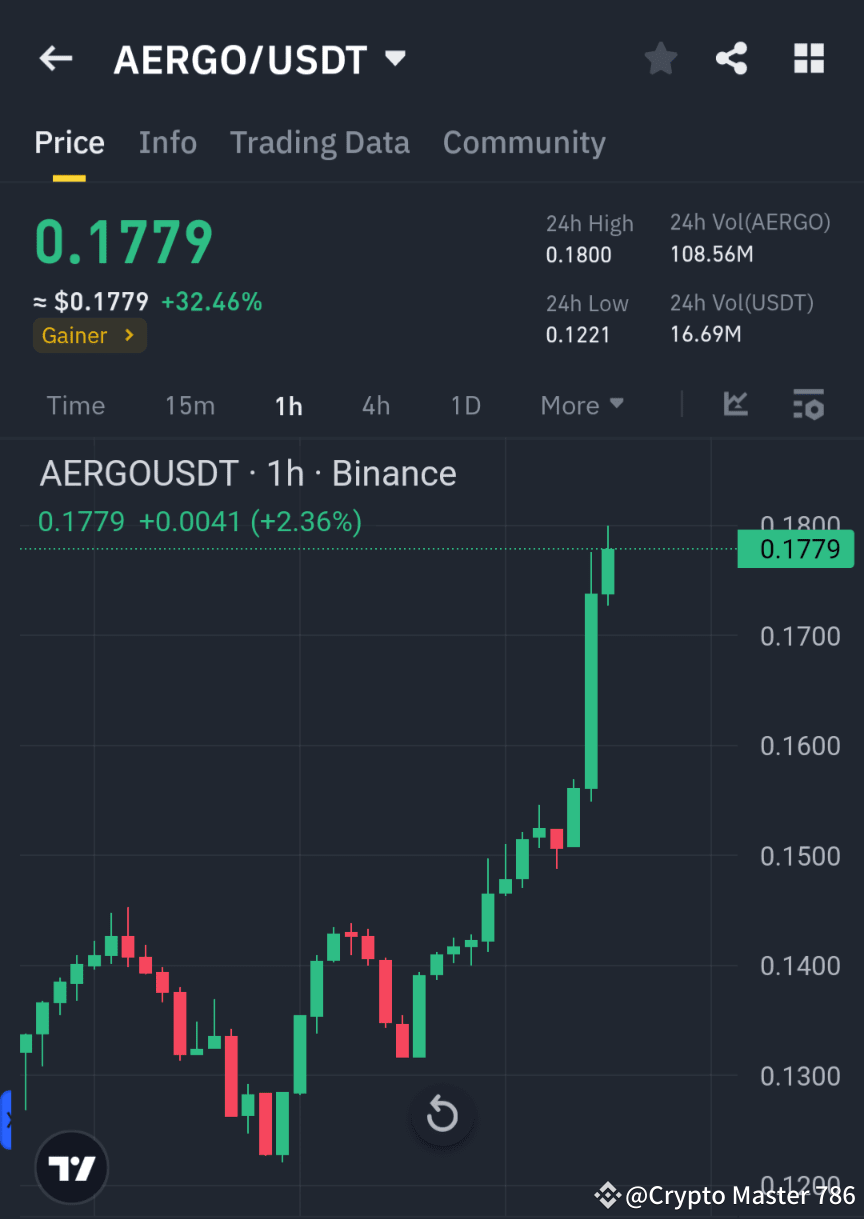Click the current price label 0.1779
The width and height of the screenshot is (864, 1219).
(x=122, y=240)
